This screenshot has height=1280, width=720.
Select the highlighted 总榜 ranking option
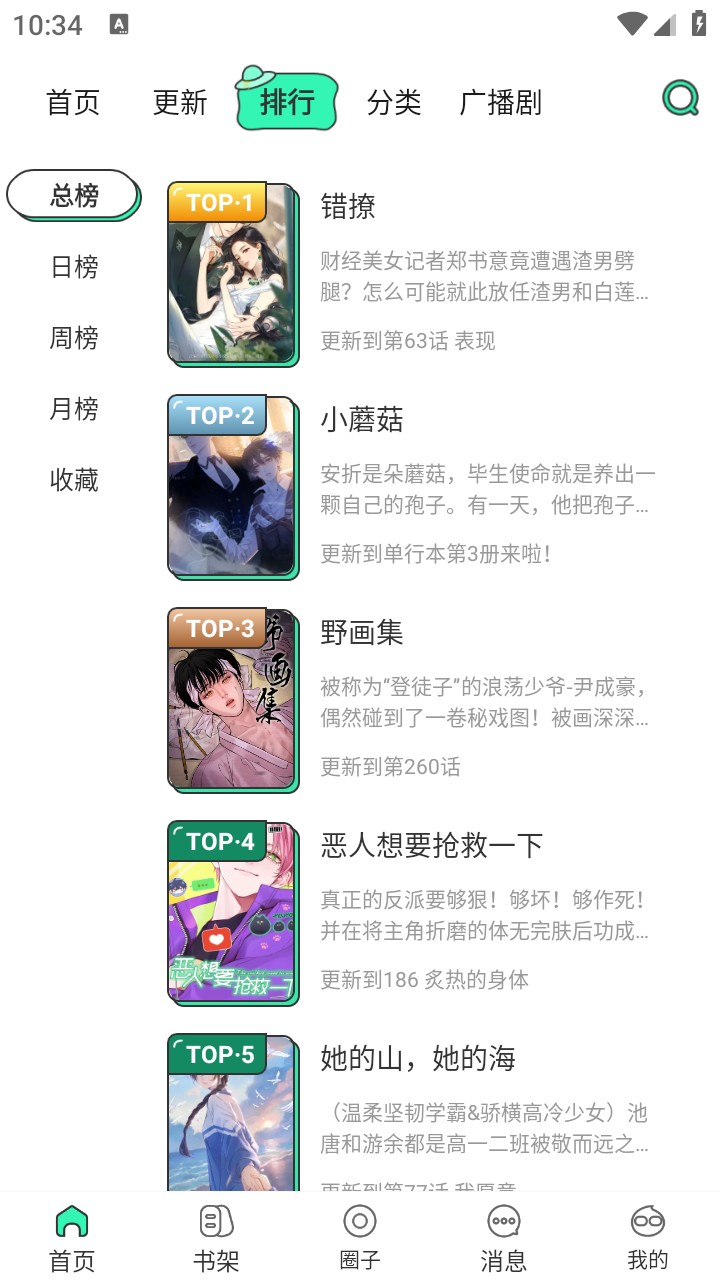(x=74, y=196)
